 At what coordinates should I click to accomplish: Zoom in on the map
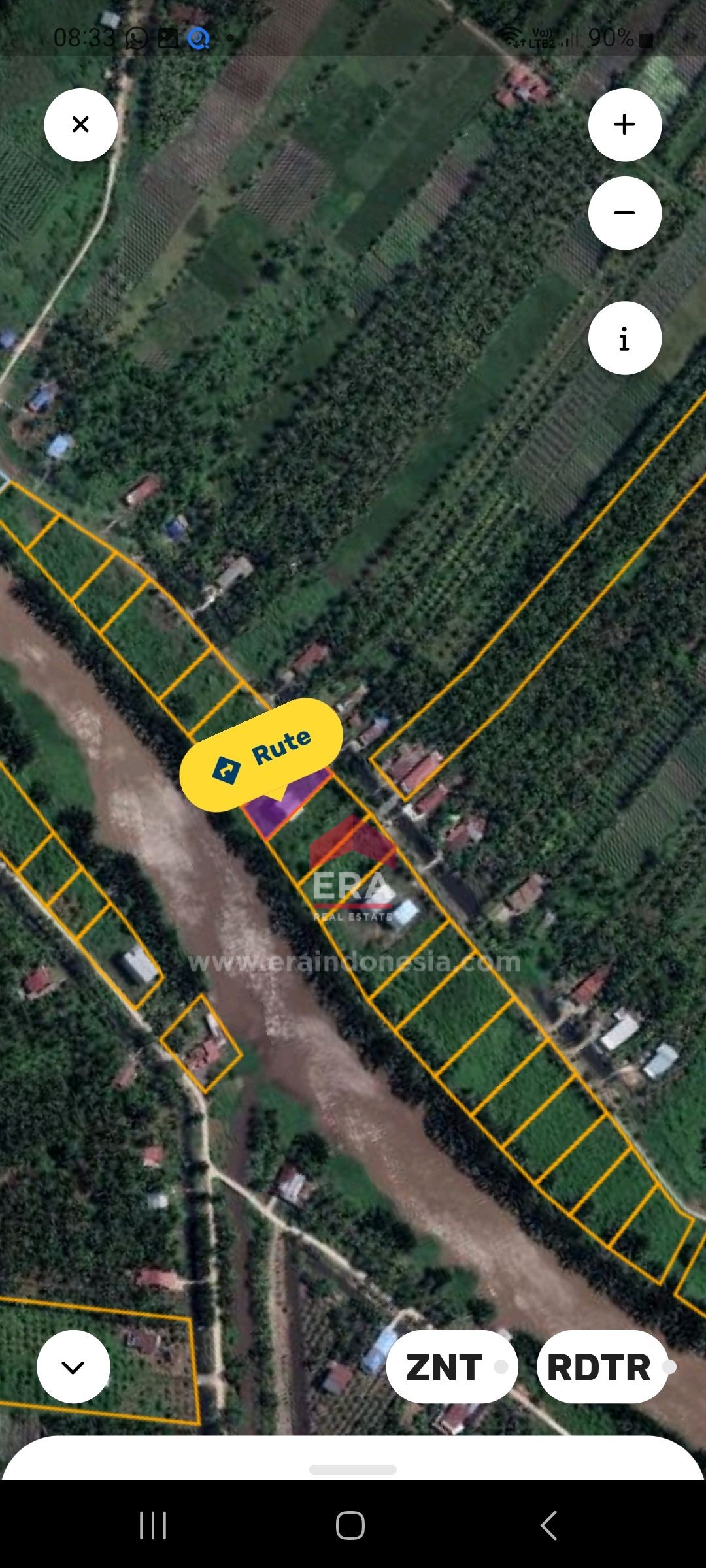(x=624, y=125)
